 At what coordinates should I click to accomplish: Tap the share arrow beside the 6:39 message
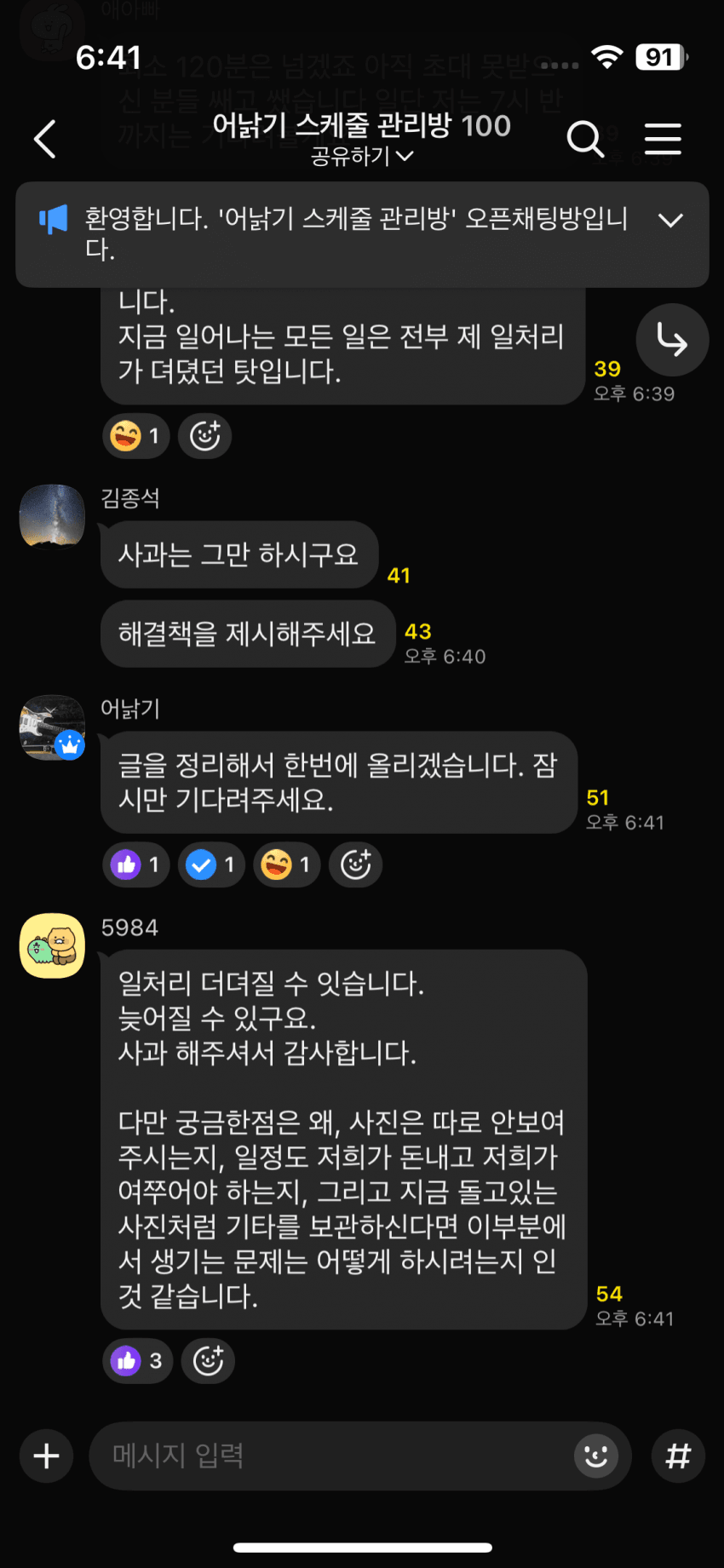(x=672, y=341)
